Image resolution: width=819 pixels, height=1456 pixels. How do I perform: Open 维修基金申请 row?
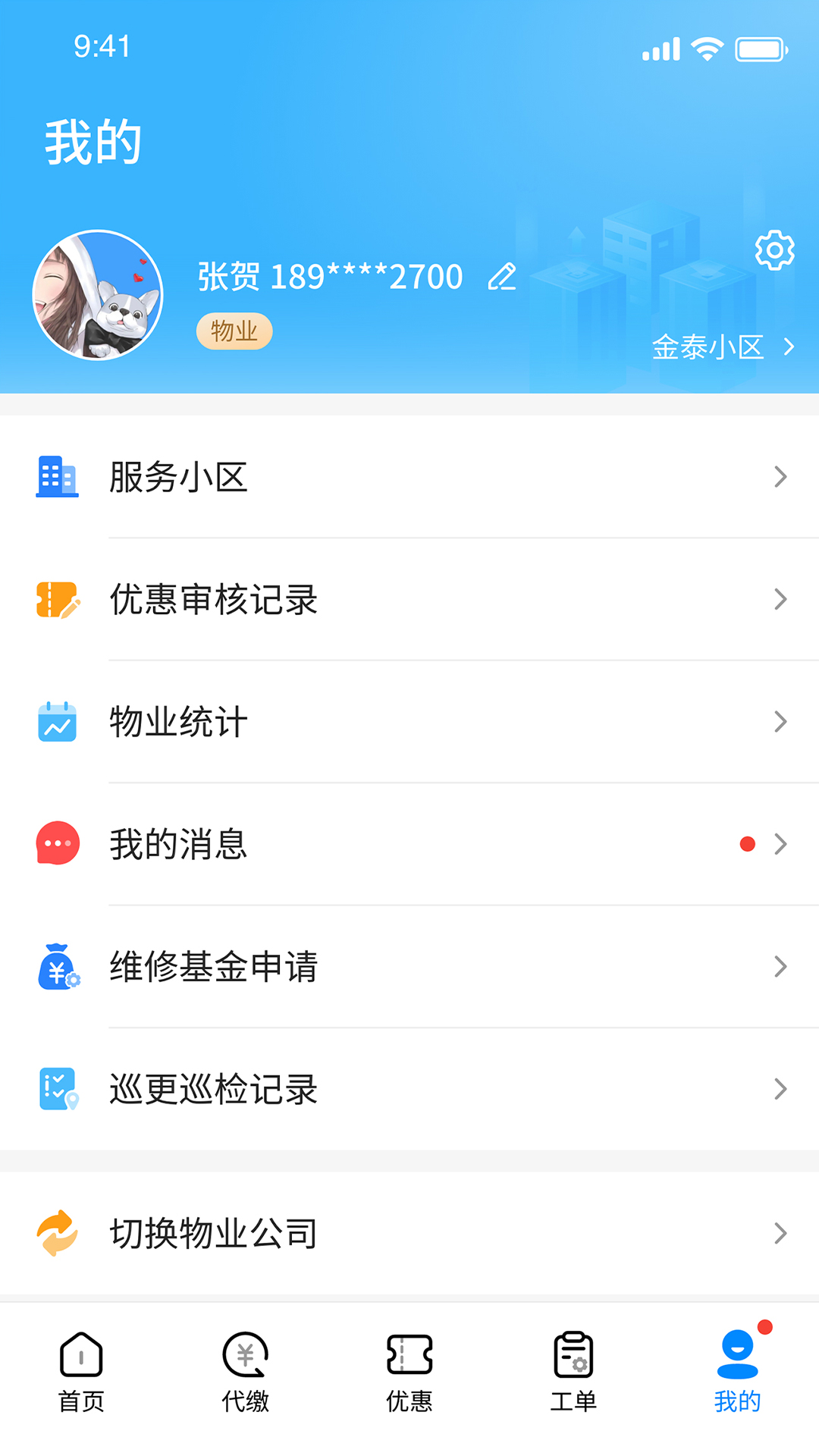pyautogui.click(x=409, y=967)
